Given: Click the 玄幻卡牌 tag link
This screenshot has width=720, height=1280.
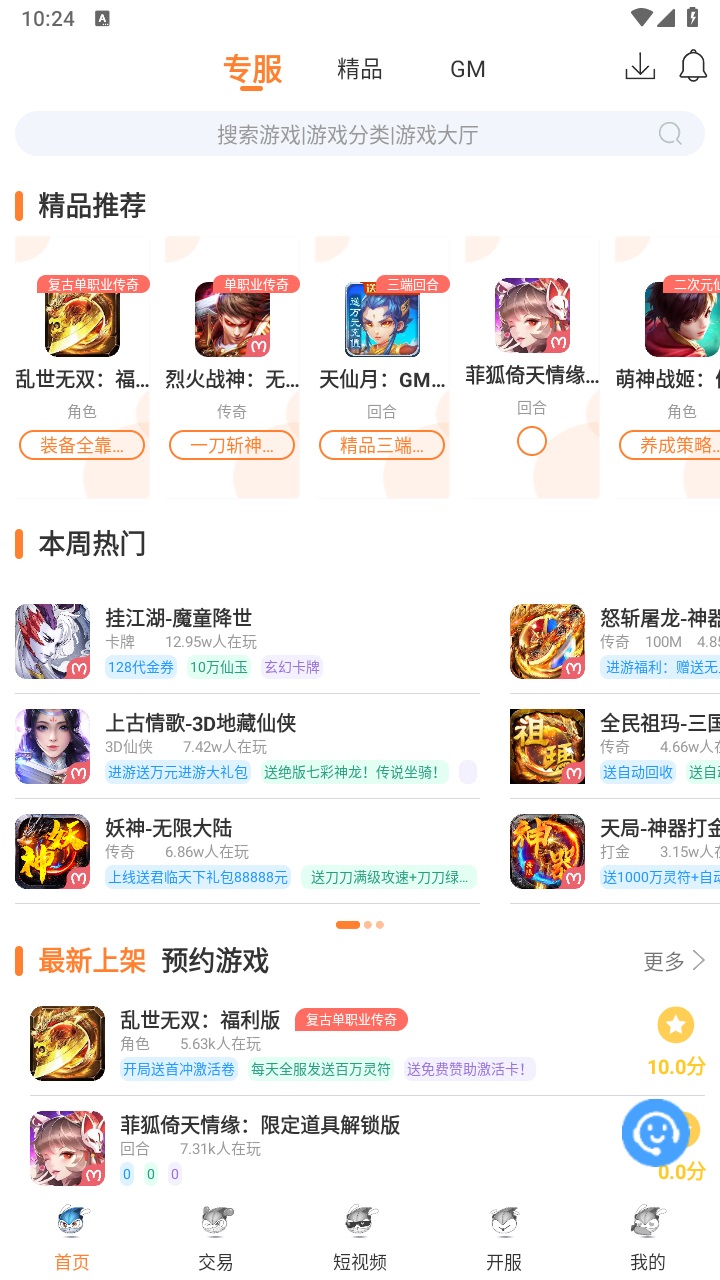Looking at the screenshot, I should coord(293,667).
